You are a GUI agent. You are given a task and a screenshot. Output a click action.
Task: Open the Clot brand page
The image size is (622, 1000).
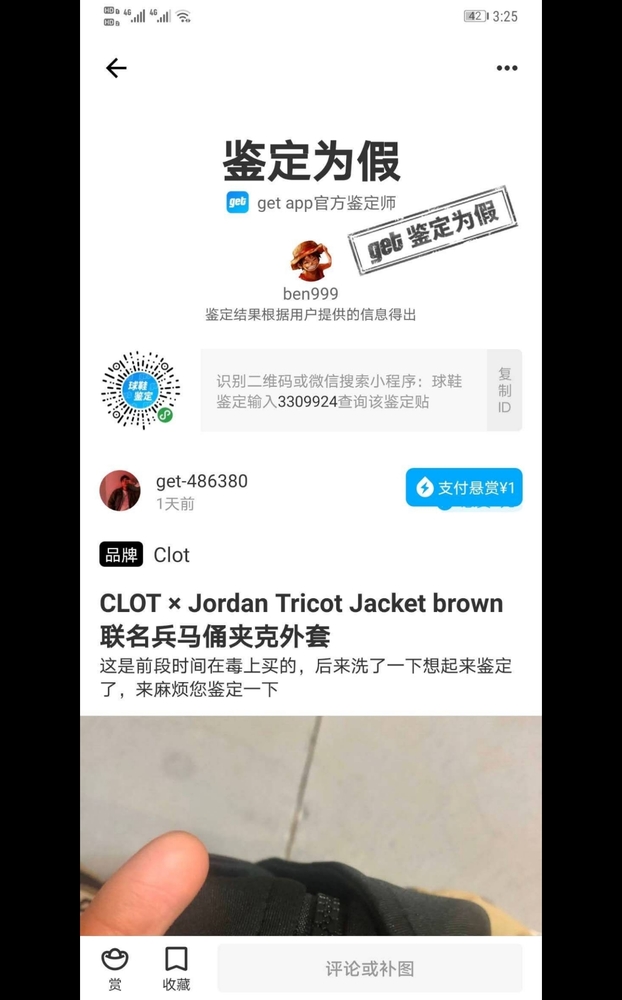[145, 555]
